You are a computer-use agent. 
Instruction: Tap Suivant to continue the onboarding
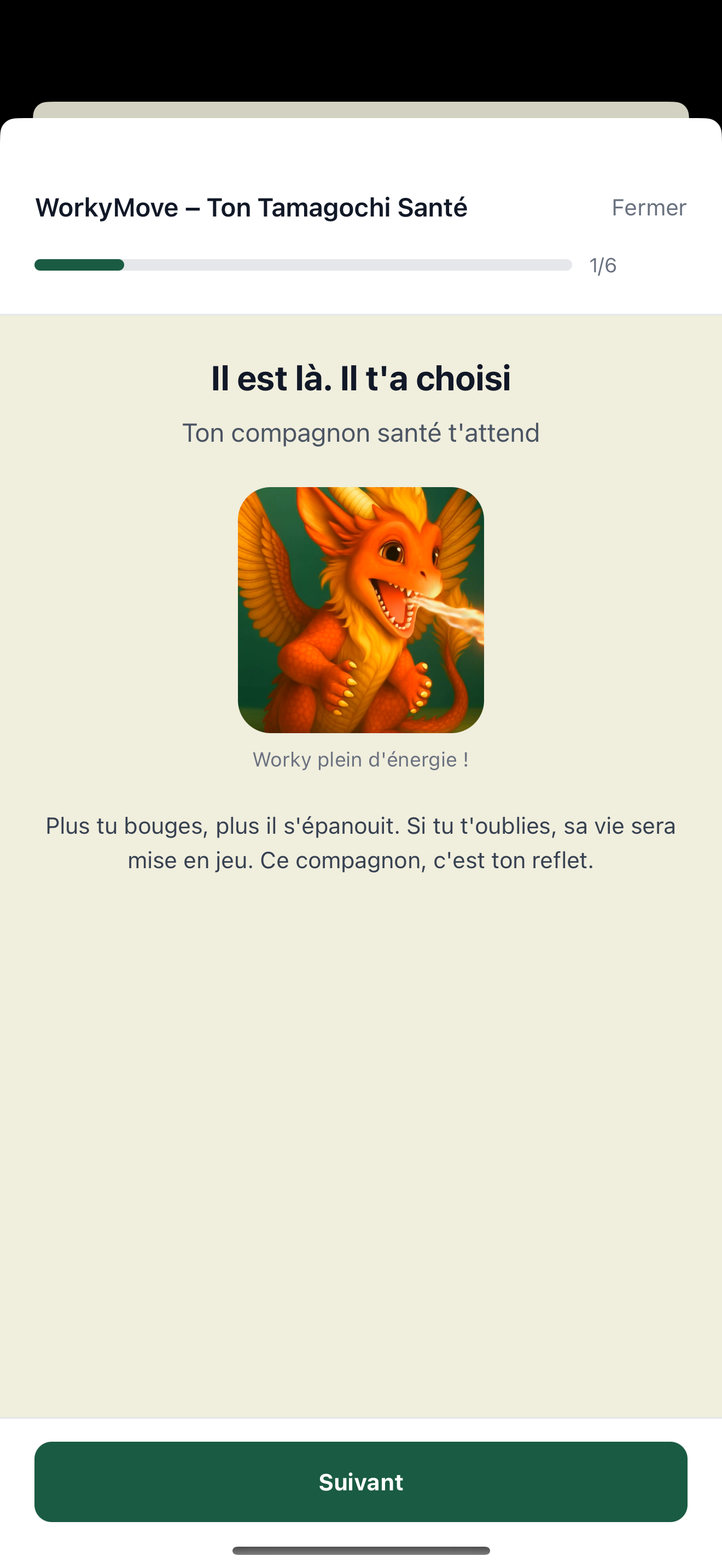pos(360,1481)
